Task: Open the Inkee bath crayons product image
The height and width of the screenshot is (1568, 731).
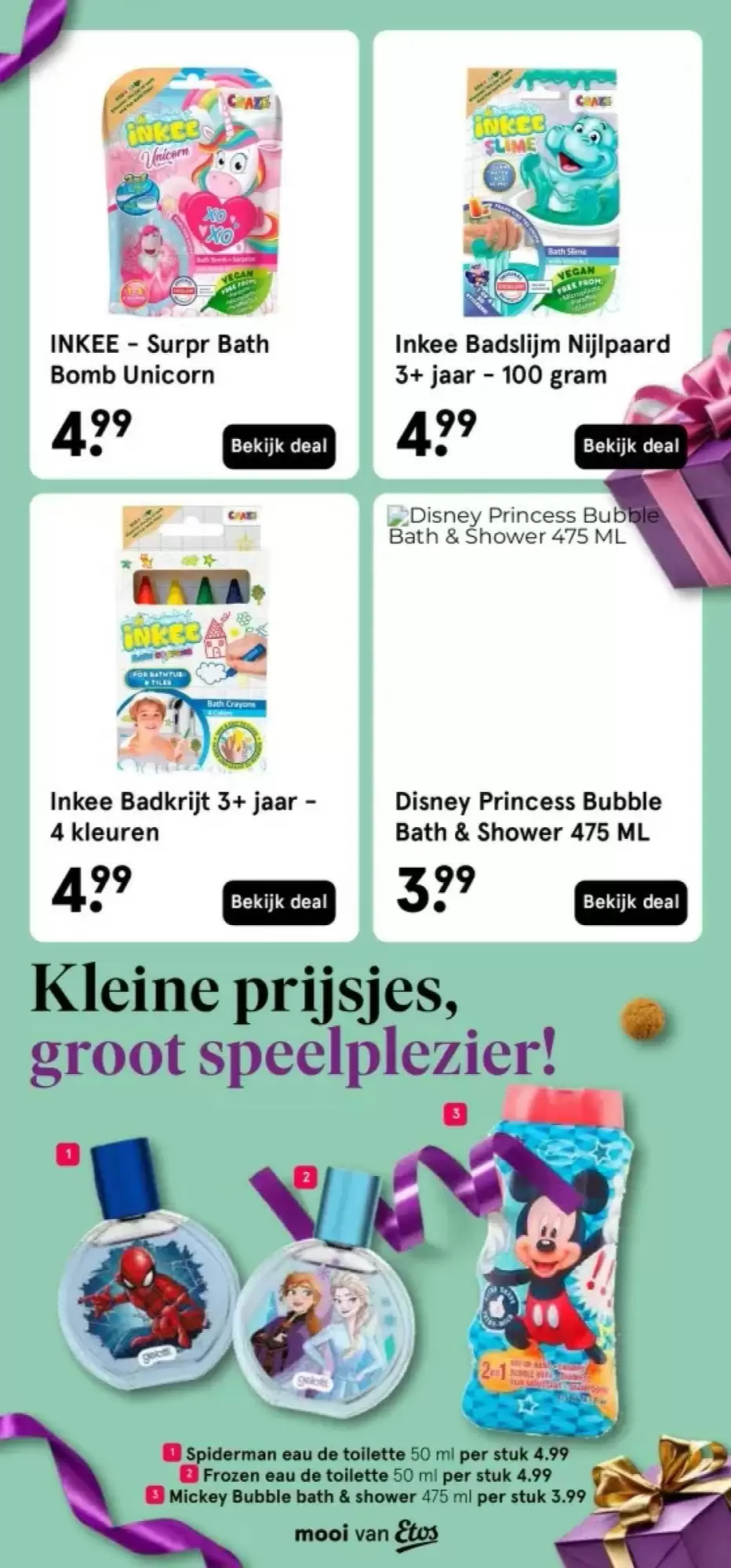Action: click(x=194, y=639)
